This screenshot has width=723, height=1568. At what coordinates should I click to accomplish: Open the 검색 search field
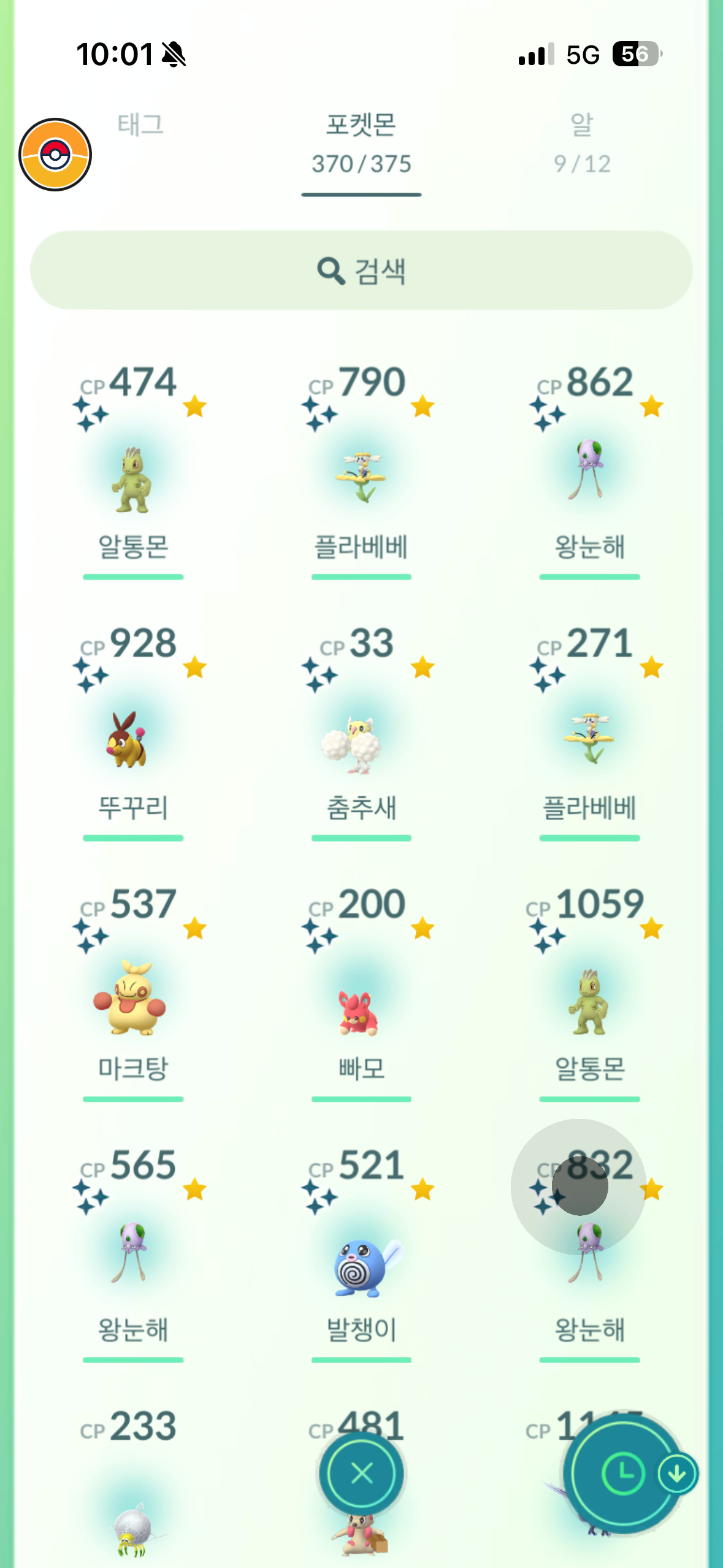361,271
